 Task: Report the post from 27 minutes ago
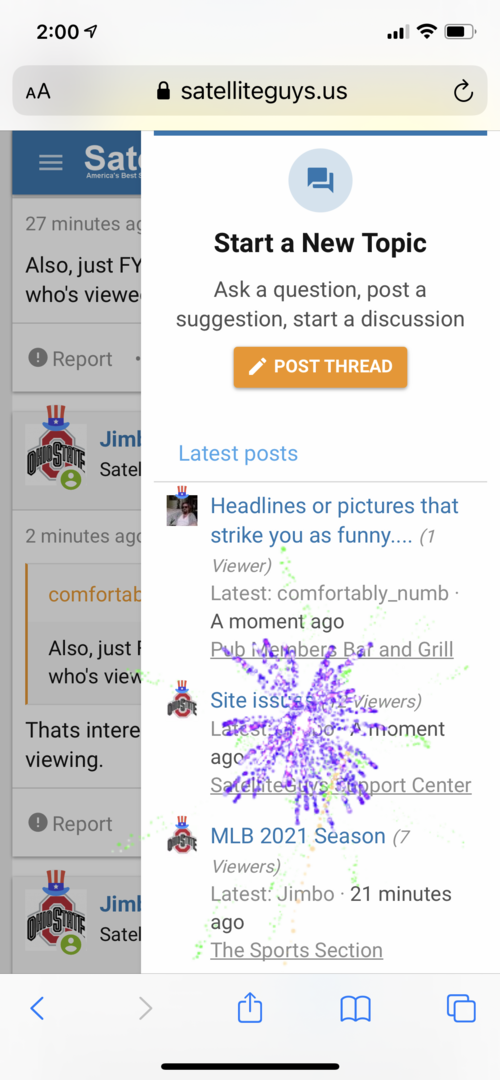point(70,358)
